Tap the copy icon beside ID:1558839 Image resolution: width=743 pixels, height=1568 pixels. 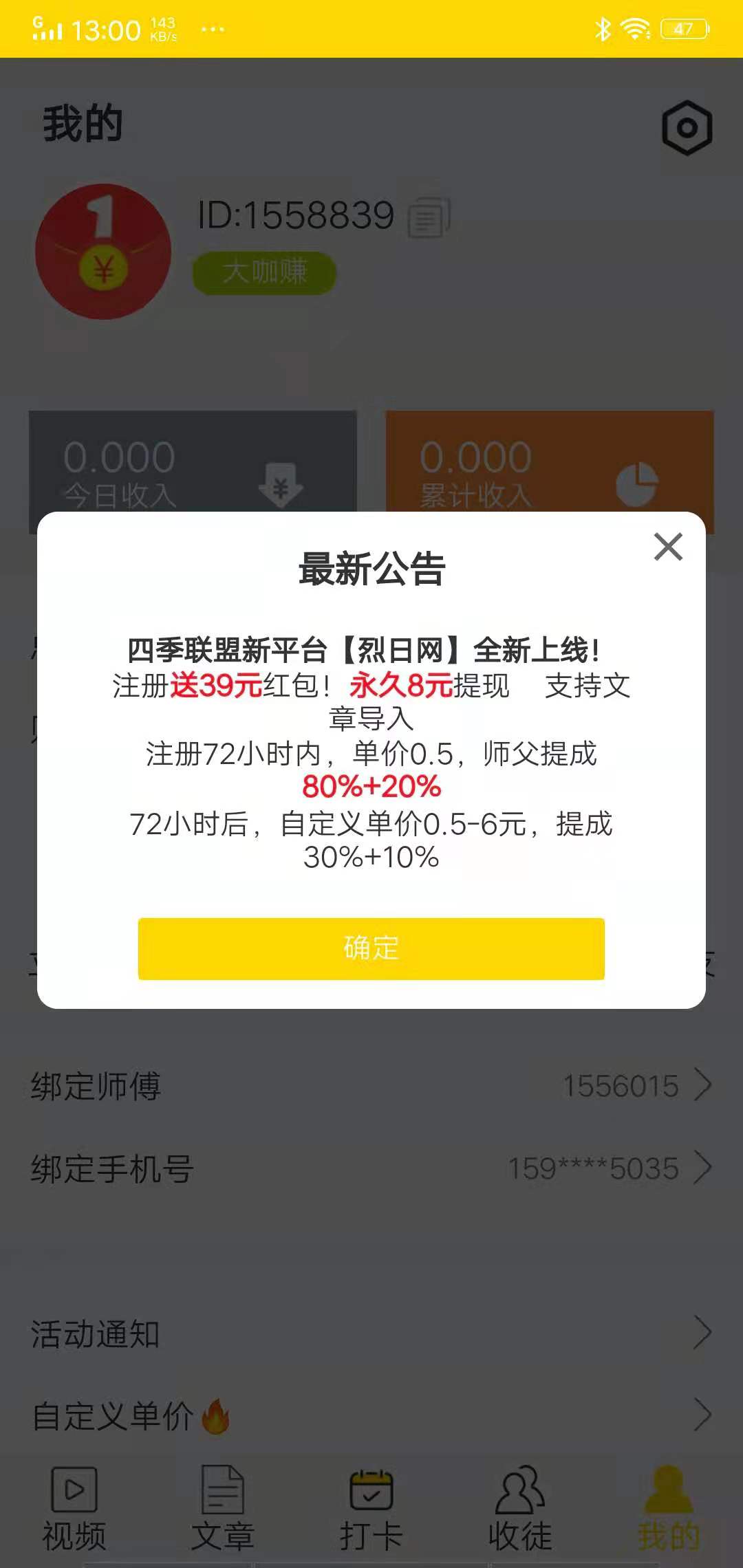[x=428, y=219]
